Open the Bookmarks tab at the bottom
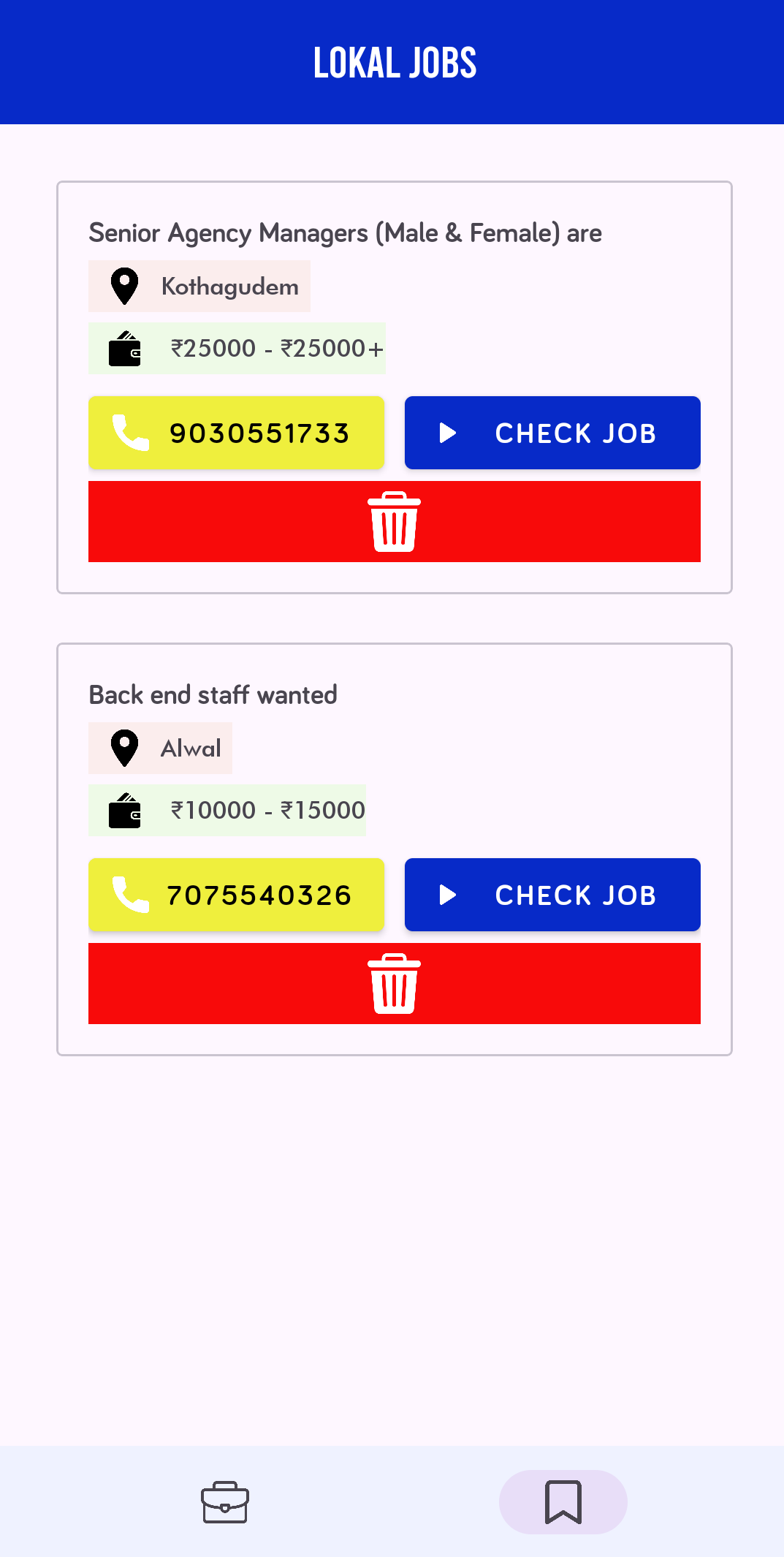Viewport: 784px width, 1557px height. [x=562, y=1502]
